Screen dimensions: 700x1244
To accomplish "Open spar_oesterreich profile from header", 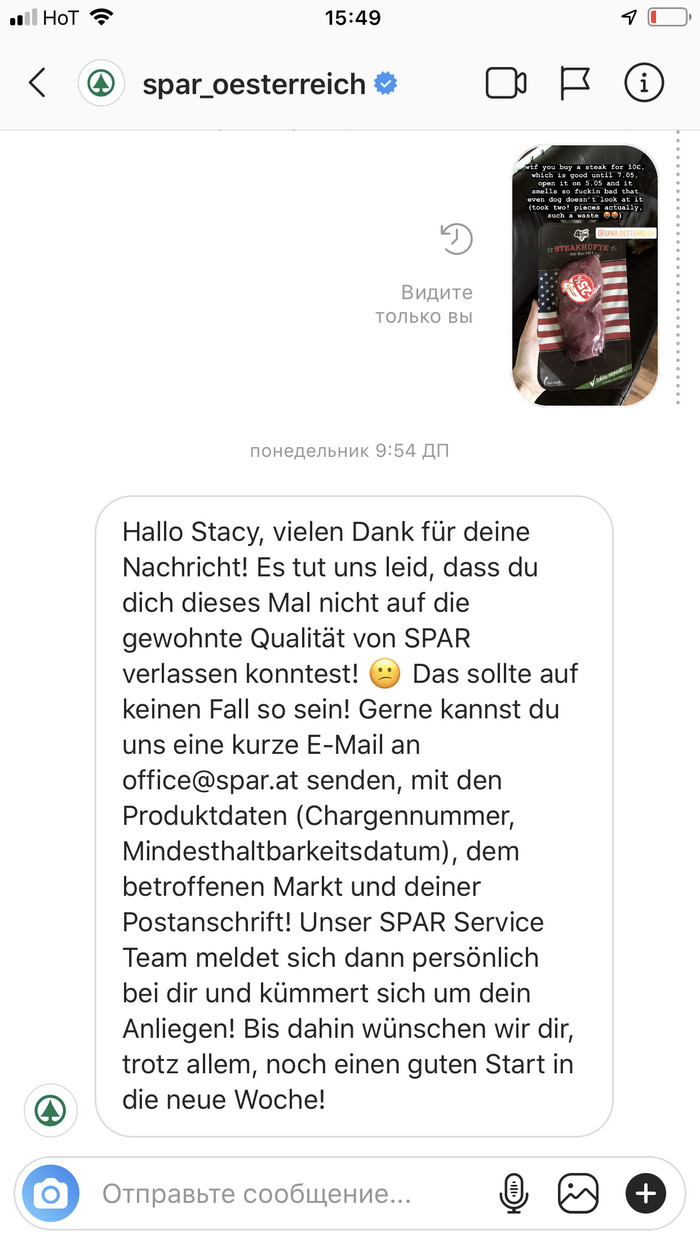I will click(254, 84).
